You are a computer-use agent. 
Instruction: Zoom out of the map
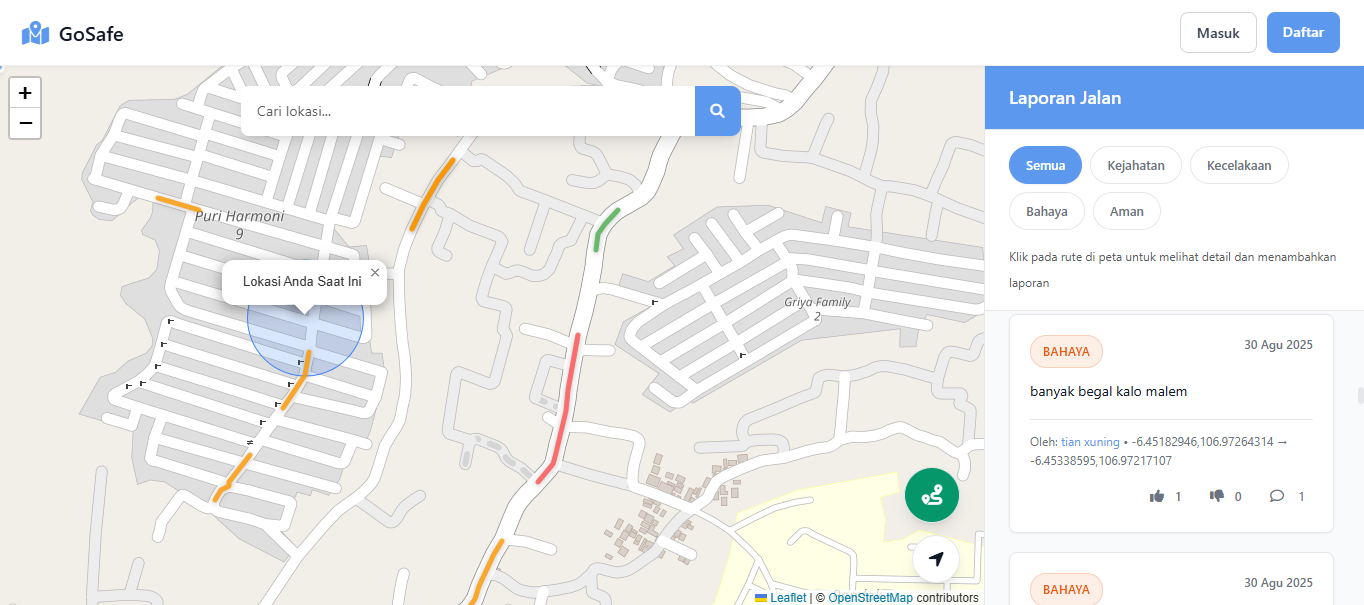pos(25,123)
